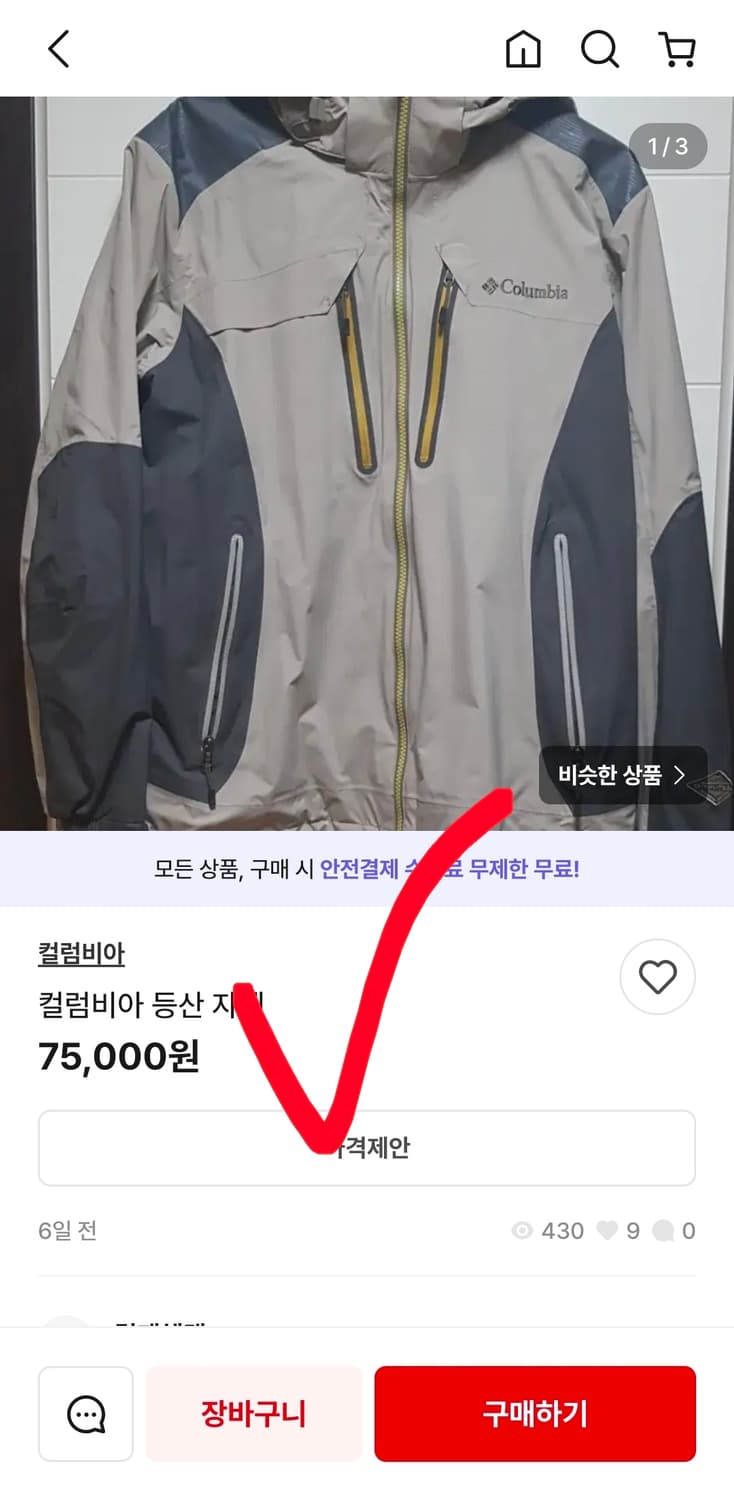Click the 1/3 photo counter badge
This screenshot has width=734, height=1500.
coord(670,146)
